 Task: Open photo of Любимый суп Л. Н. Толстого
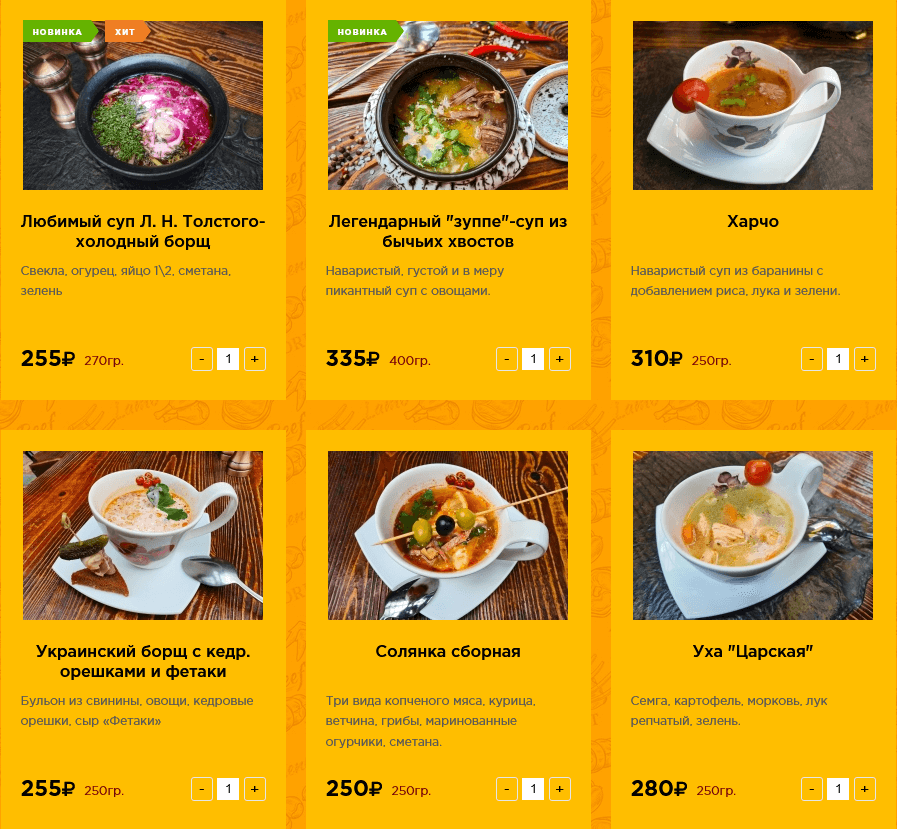tap(143, 105)
